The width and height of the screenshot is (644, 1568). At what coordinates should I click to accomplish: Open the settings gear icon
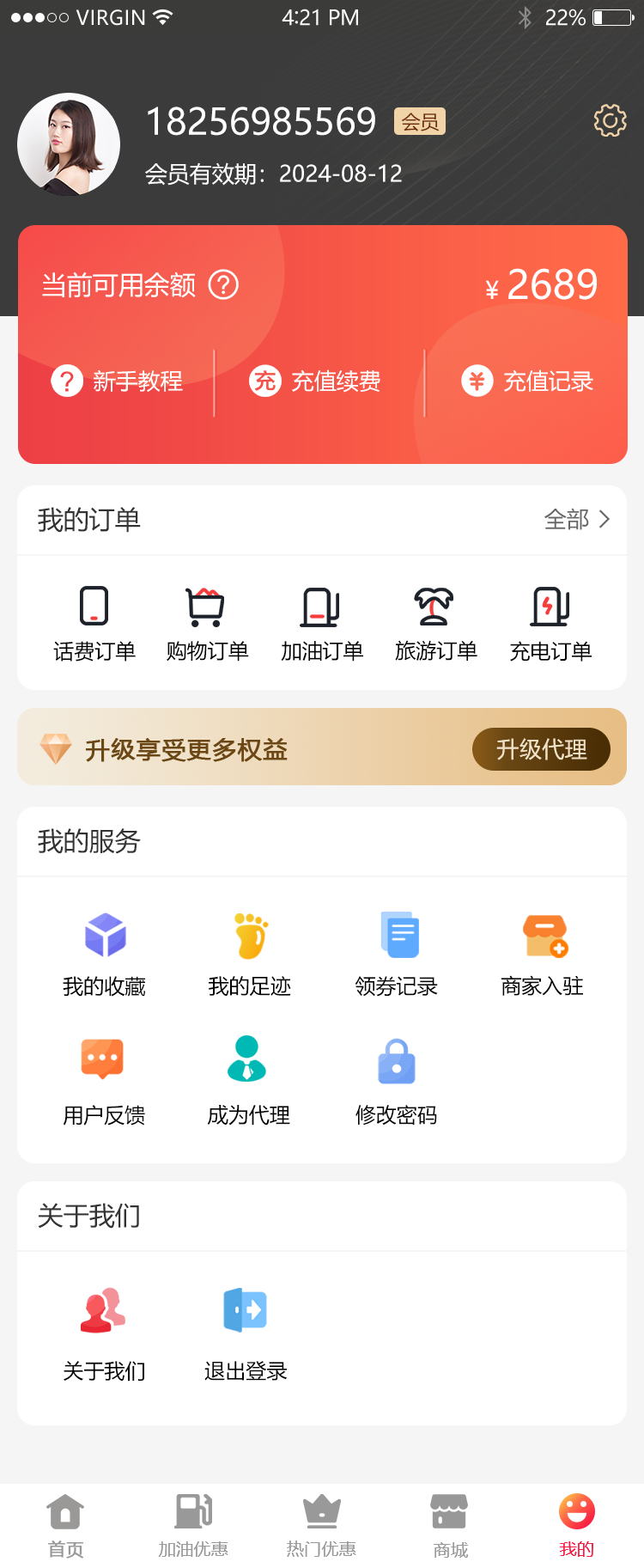point(609,120)
